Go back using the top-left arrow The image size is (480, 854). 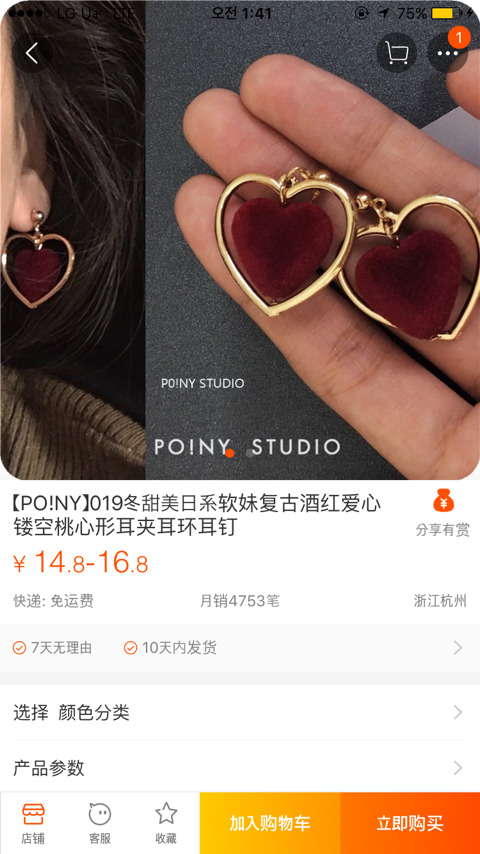32,53
